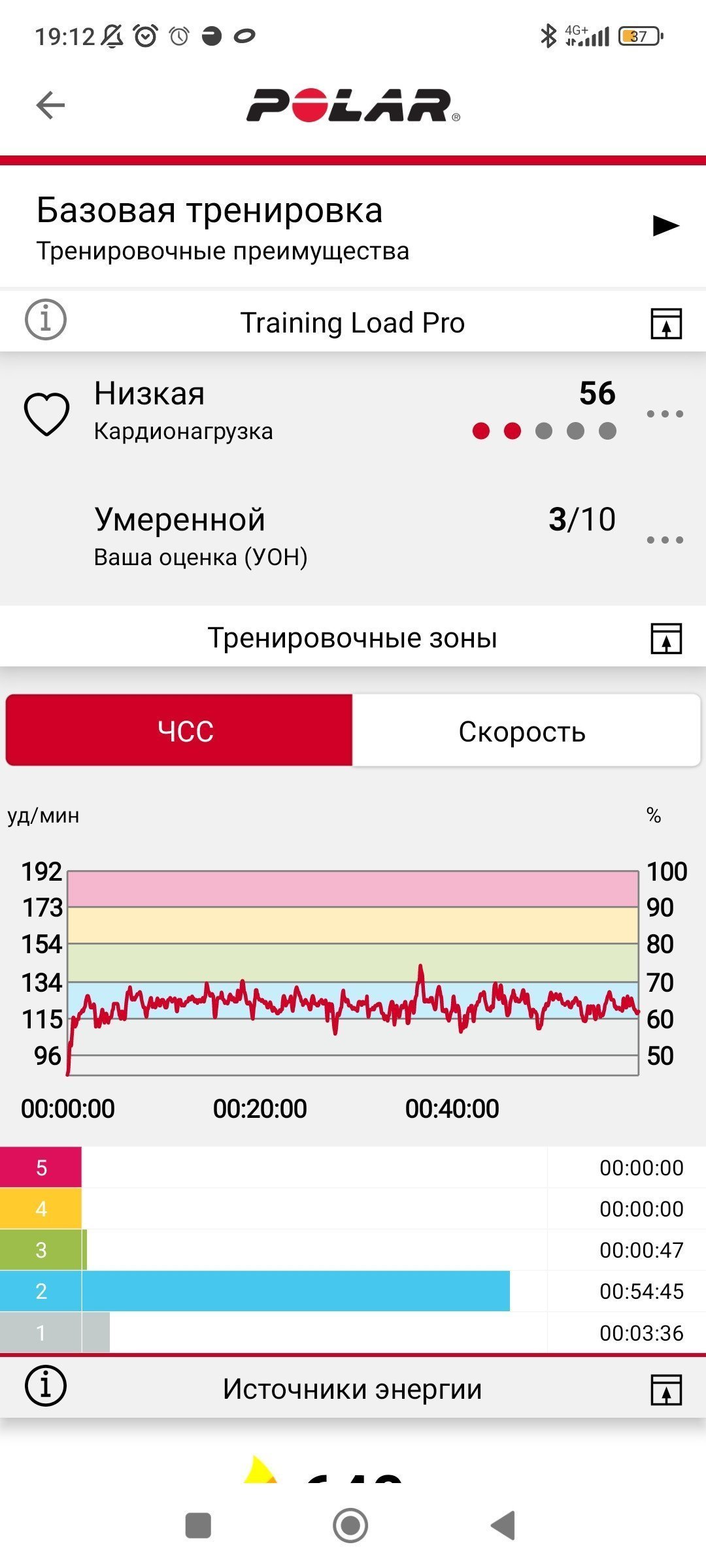The image size is (706, 1568).
Task: Collapse the Training Load Pro section
Action: pos(666,323)
